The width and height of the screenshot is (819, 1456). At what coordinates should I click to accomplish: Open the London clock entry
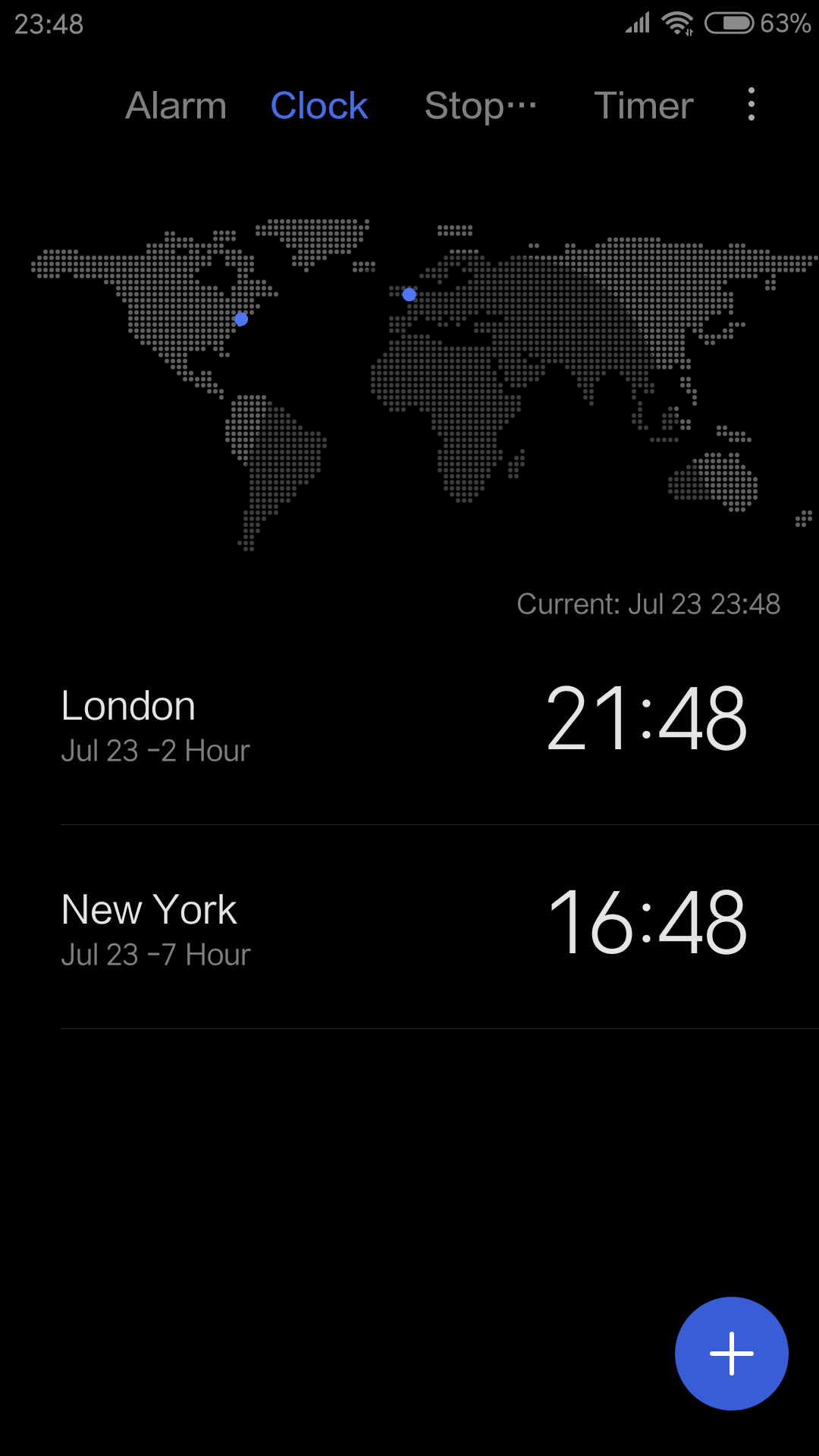[x=409, y=723]
